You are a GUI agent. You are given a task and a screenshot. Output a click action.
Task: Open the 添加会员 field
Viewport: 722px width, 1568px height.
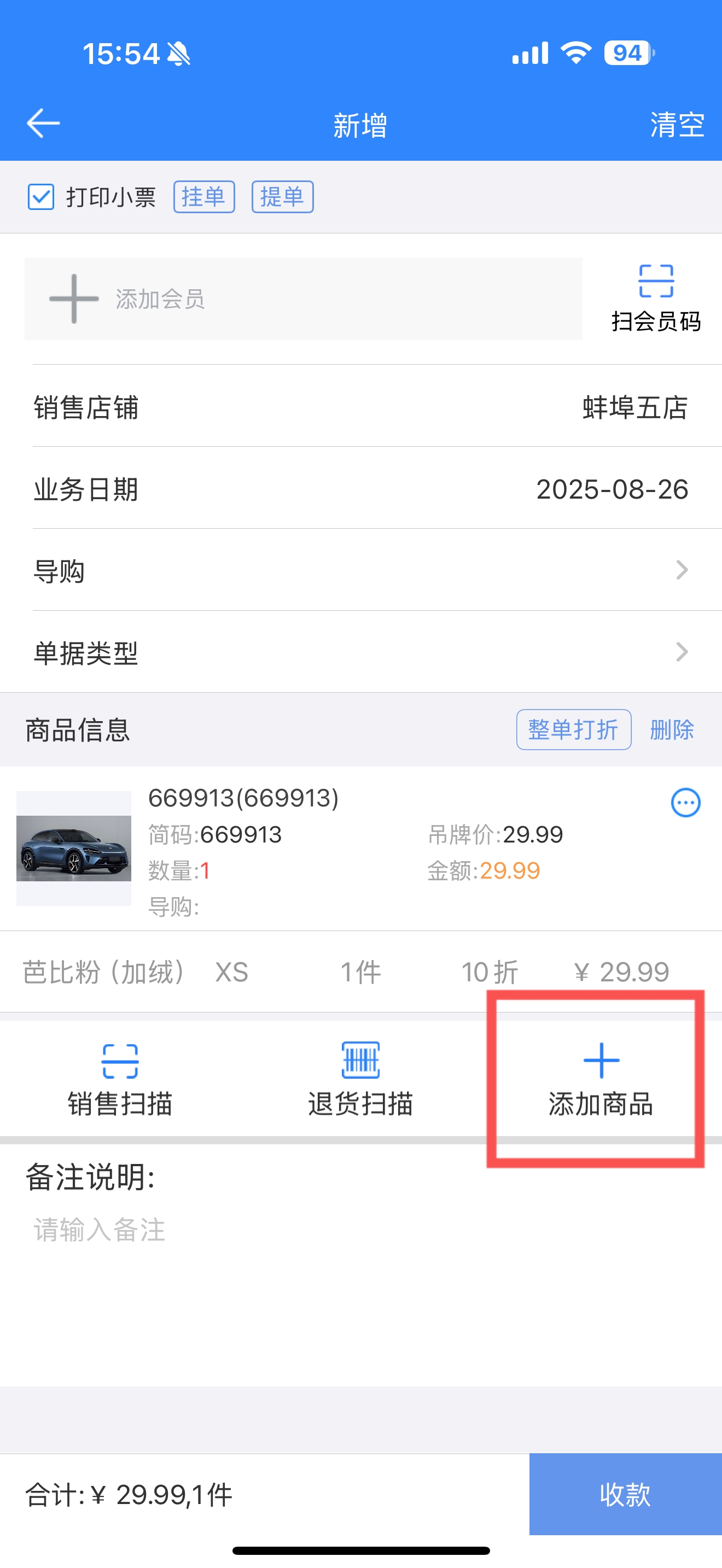click(303, 299)
